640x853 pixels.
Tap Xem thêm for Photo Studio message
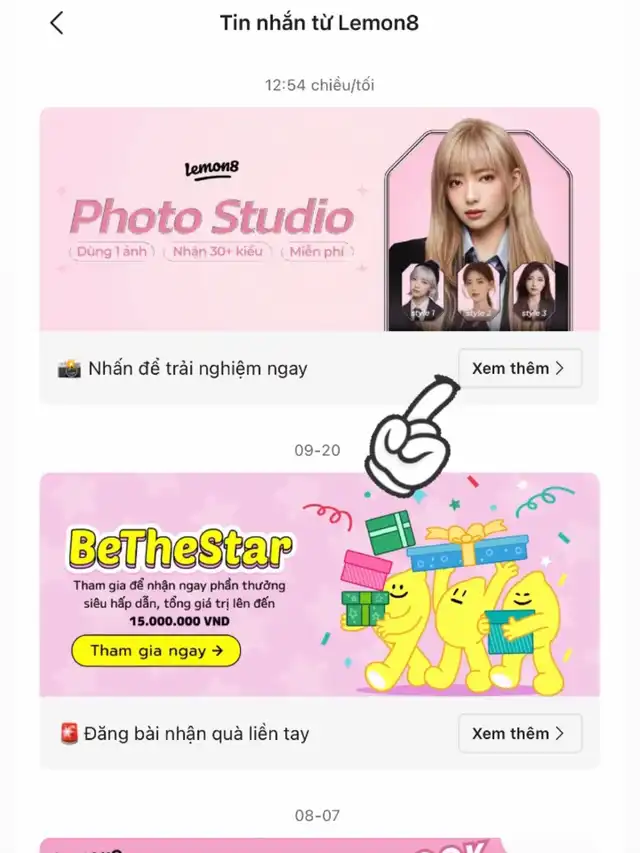pyautogui.click(x=519, y=368)
